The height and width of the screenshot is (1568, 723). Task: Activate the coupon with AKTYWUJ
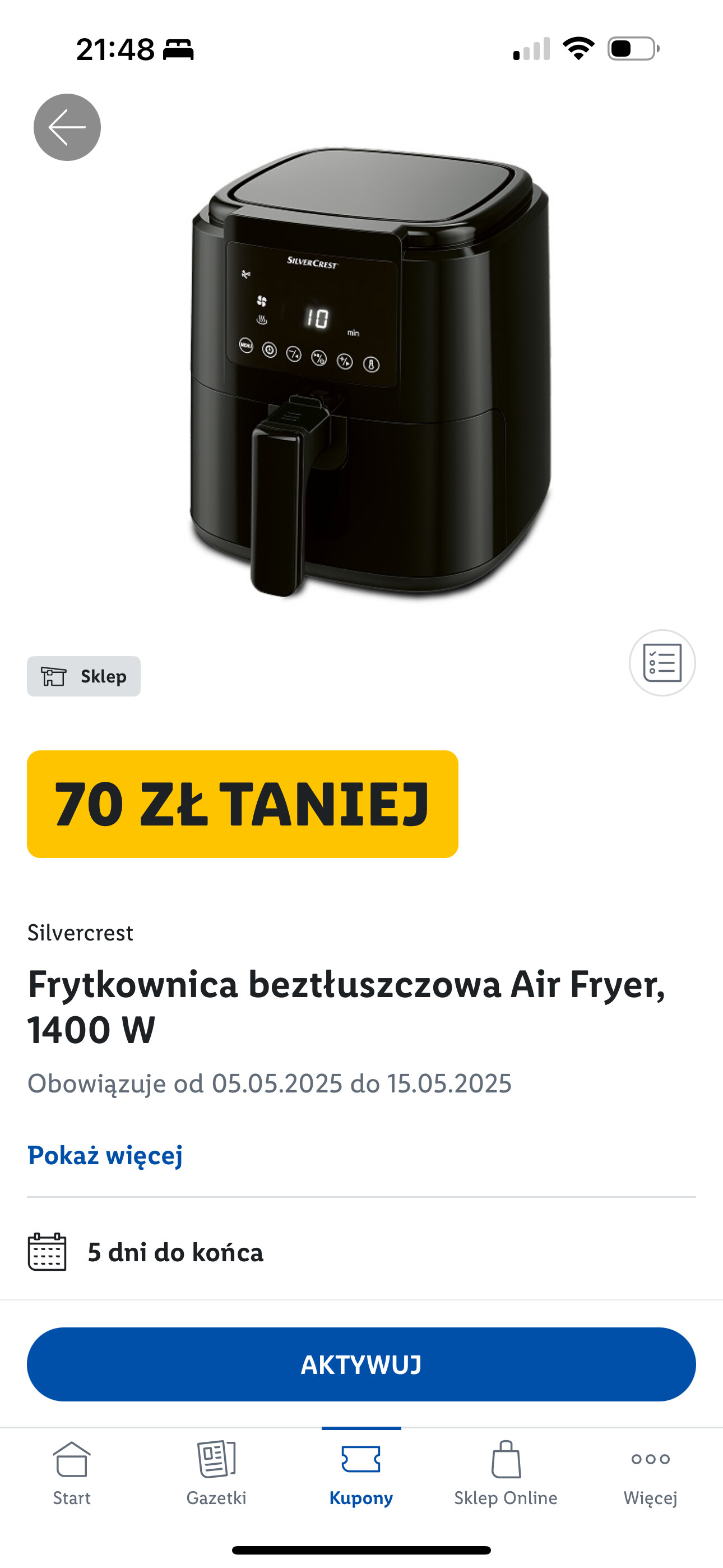361,1364
